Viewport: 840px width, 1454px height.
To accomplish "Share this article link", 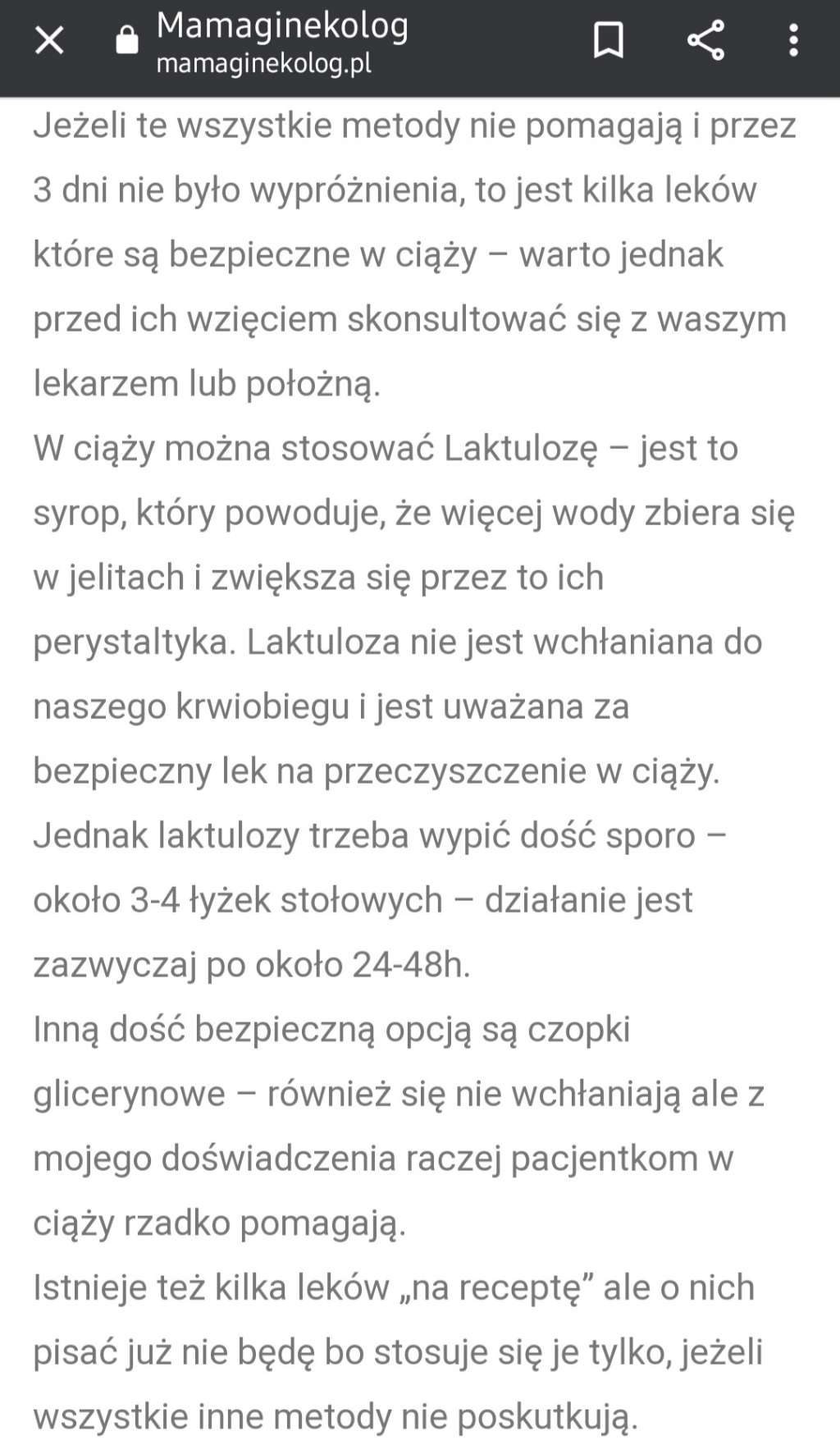I will tap(705, 39).
